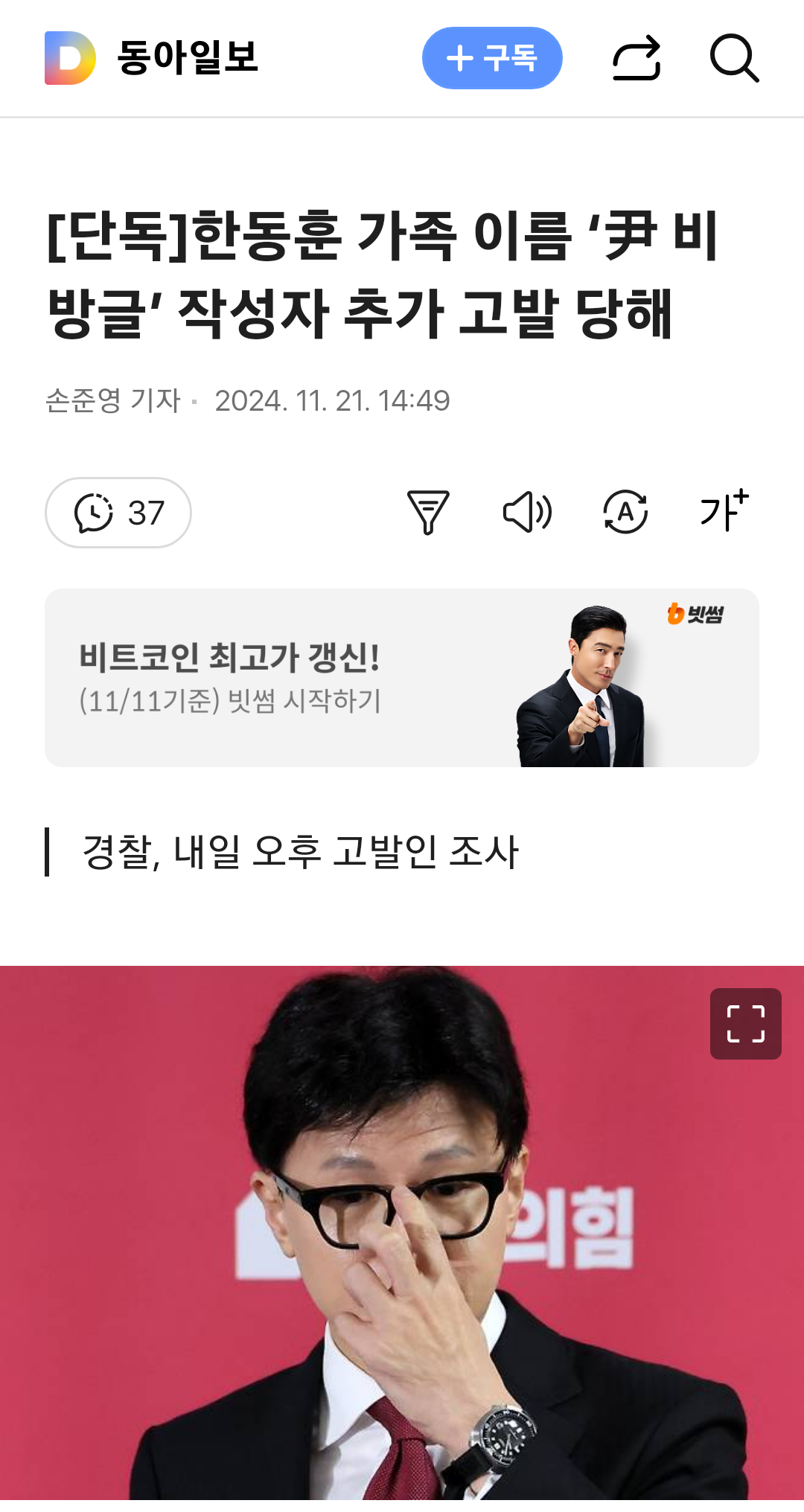Image resolution: width=804 pixels, height=1512 pixels.
Task: Open the article summary icon
Action: [x=428, y=513]
